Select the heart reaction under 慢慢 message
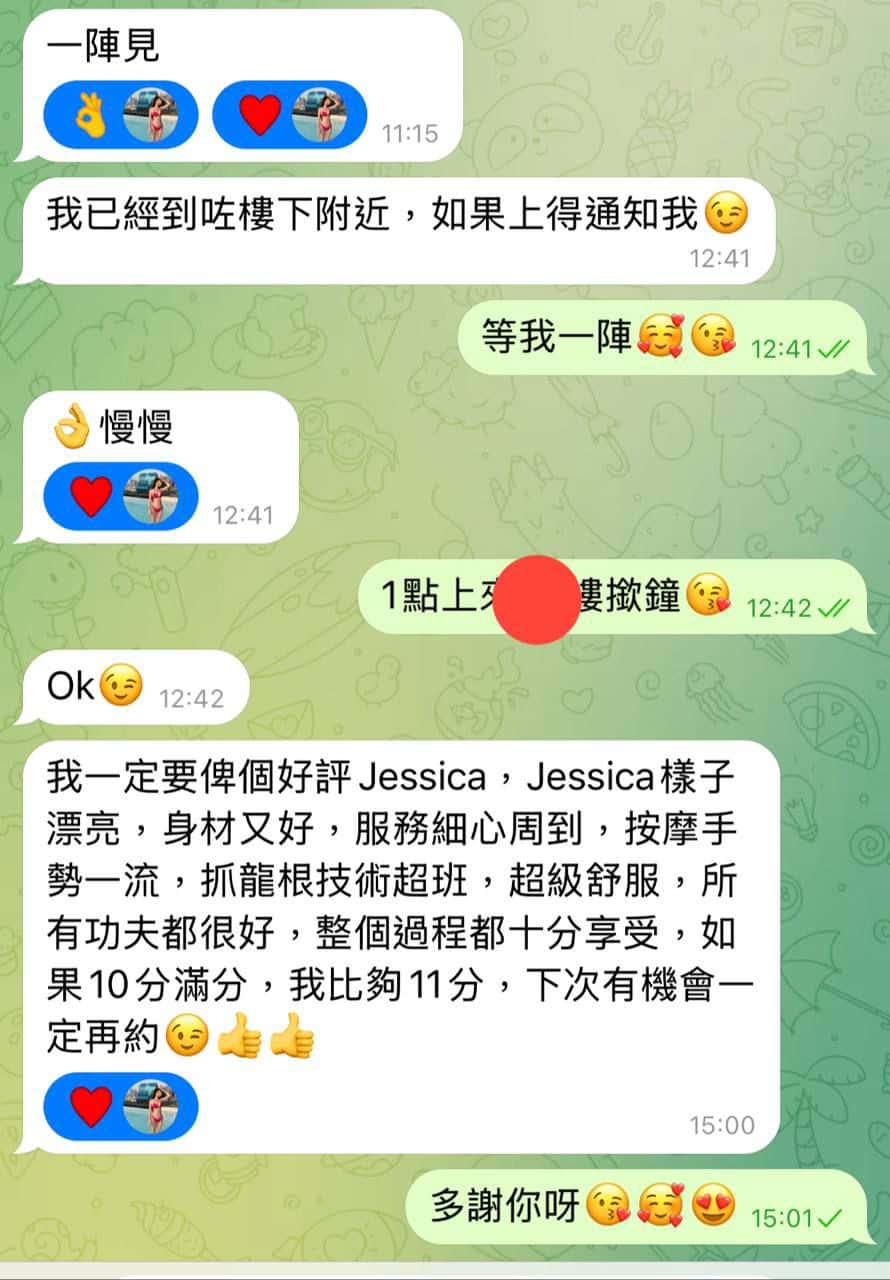The width and height of the screenshot is (890, 1280). (120, 496)
